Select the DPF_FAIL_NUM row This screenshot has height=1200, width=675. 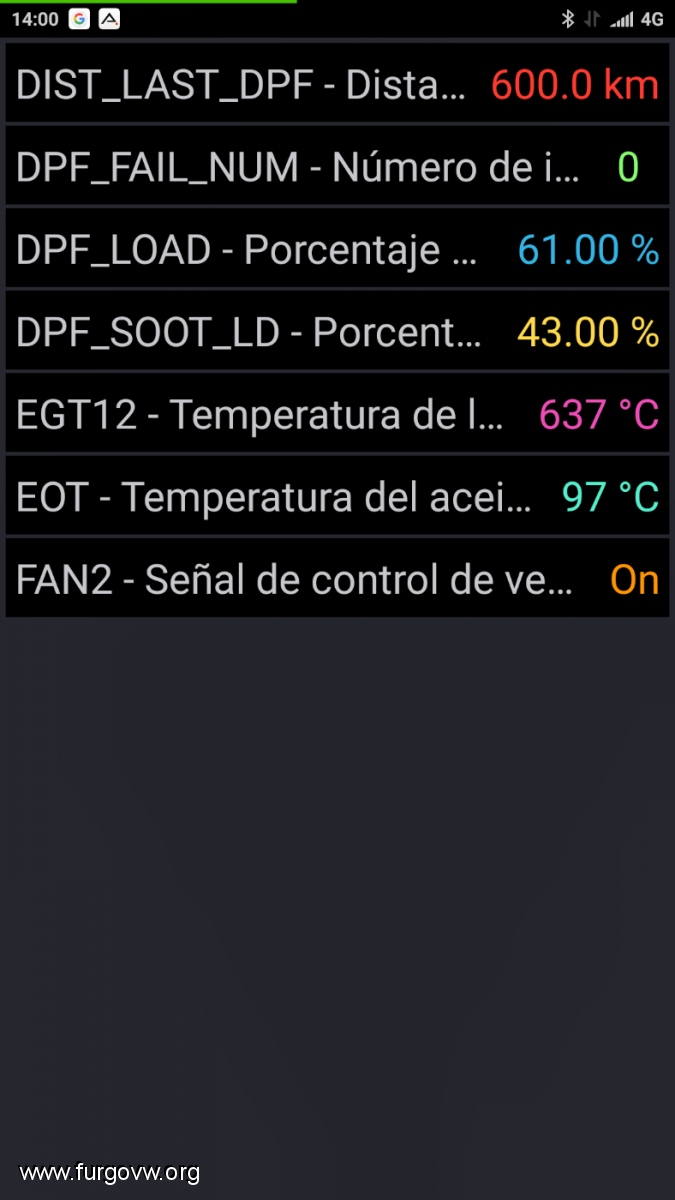point(337,166)
